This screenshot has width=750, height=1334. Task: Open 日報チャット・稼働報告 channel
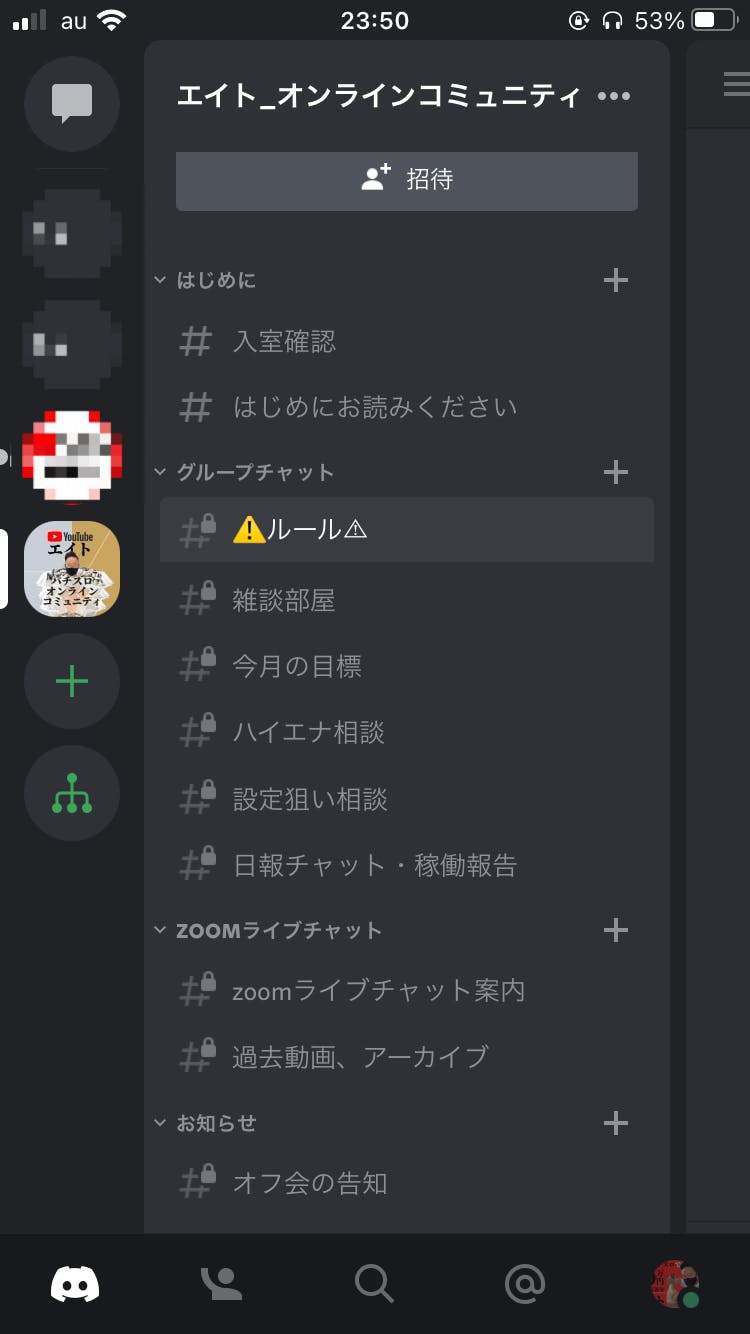[374, 865]
